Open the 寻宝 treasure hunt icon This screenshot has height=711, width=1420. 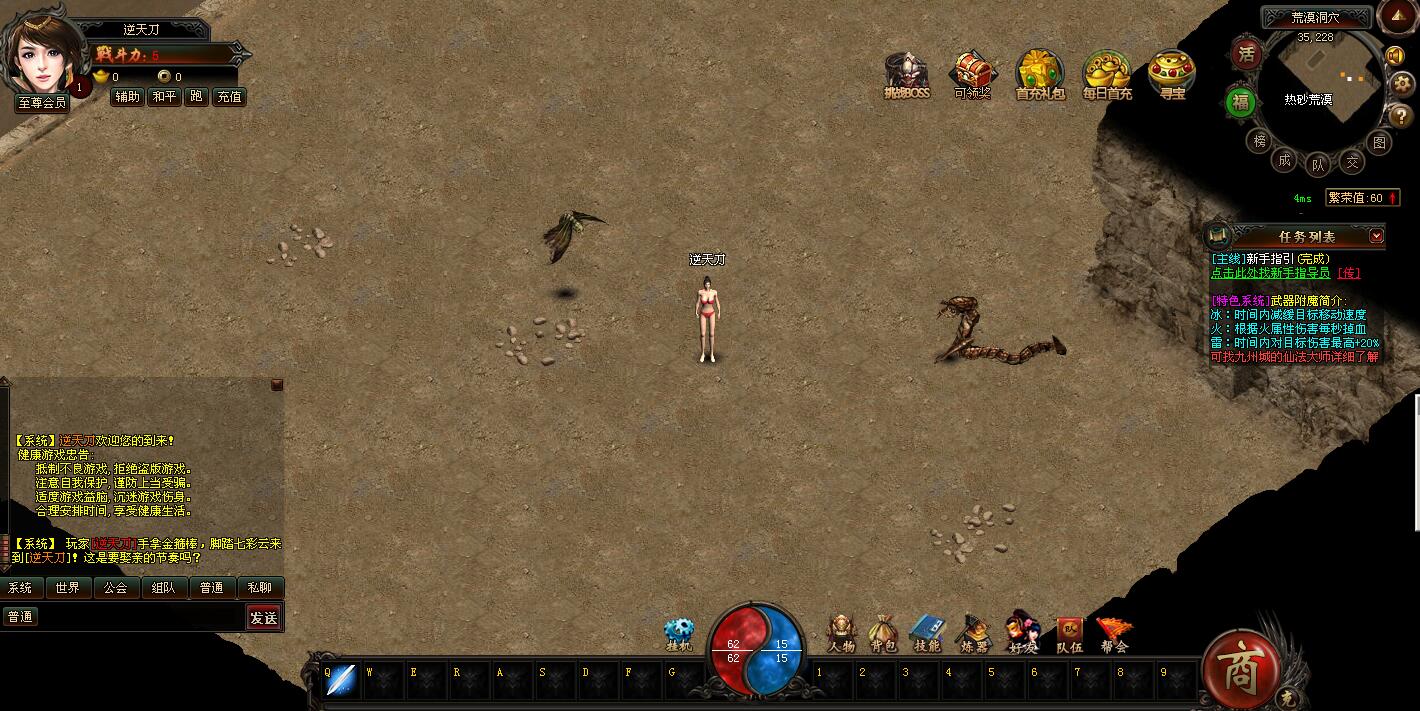click(1171, 73)
